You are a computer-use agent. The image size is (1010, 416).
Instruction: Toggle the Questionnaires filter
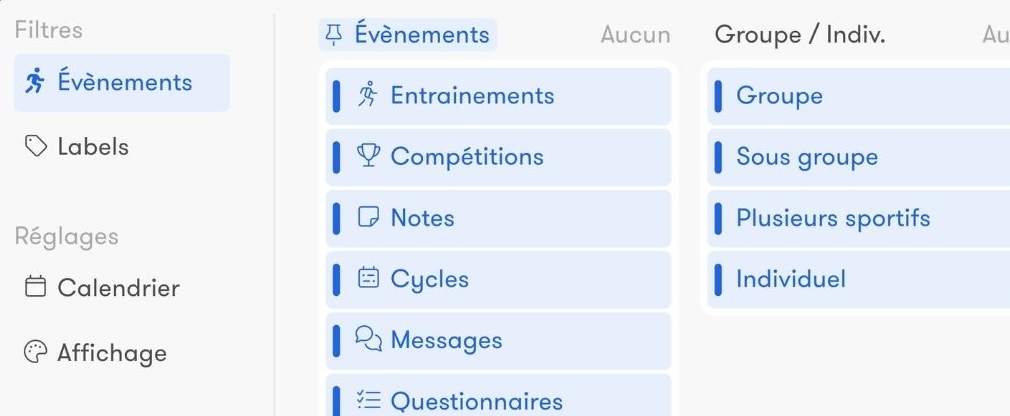498,400
